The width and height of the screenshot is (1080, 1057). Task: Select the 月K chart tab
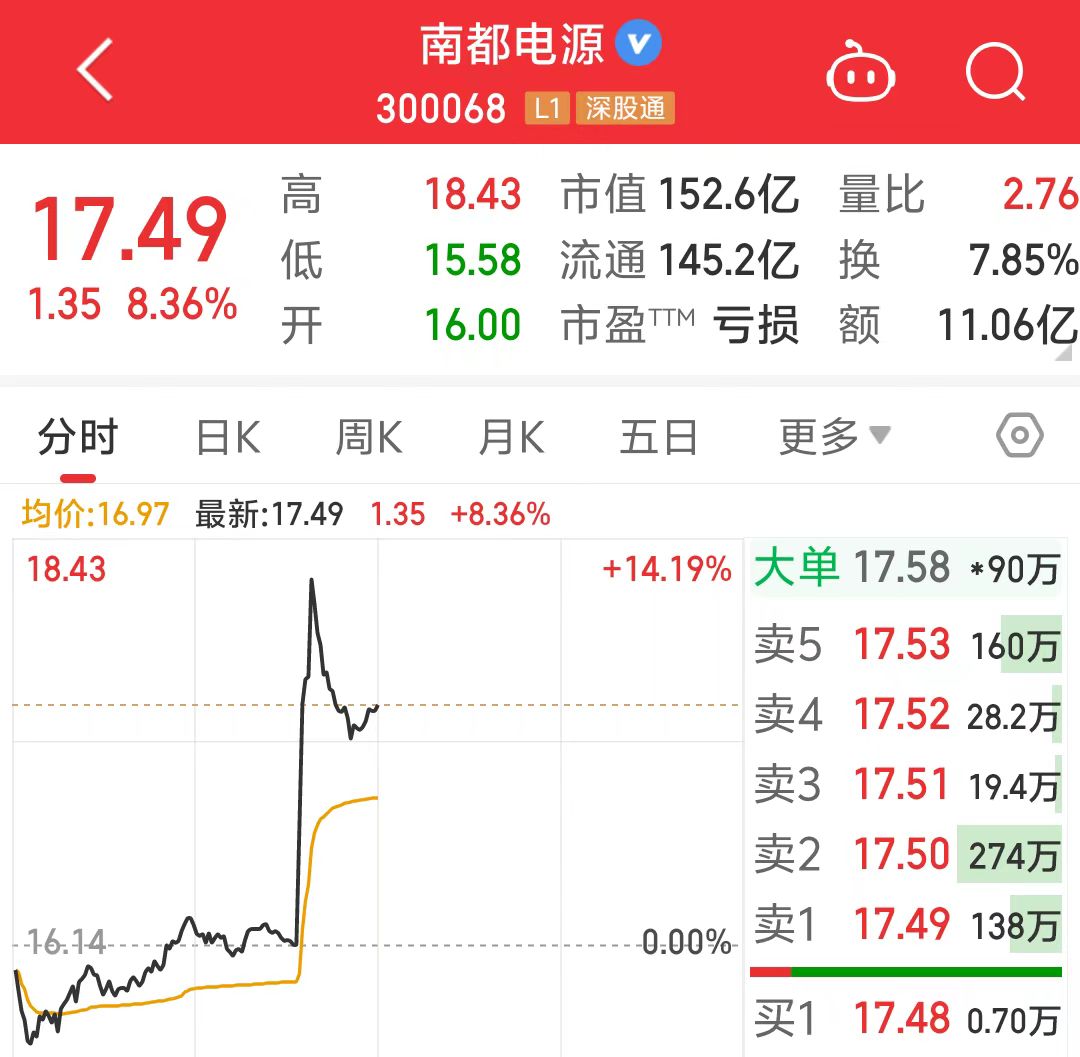[511, 438]
